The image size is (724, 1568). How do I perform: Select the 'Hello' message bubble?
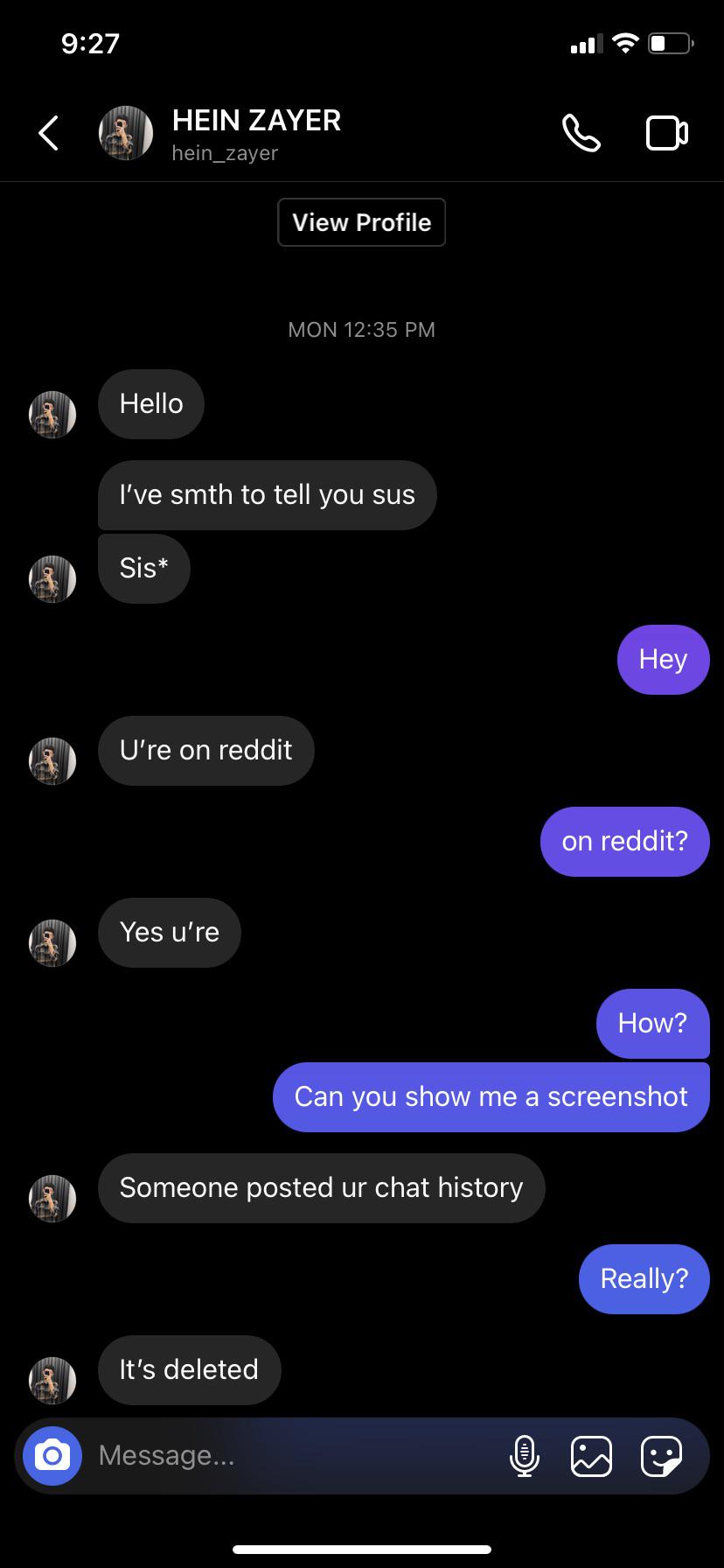[x=150, y=403]
